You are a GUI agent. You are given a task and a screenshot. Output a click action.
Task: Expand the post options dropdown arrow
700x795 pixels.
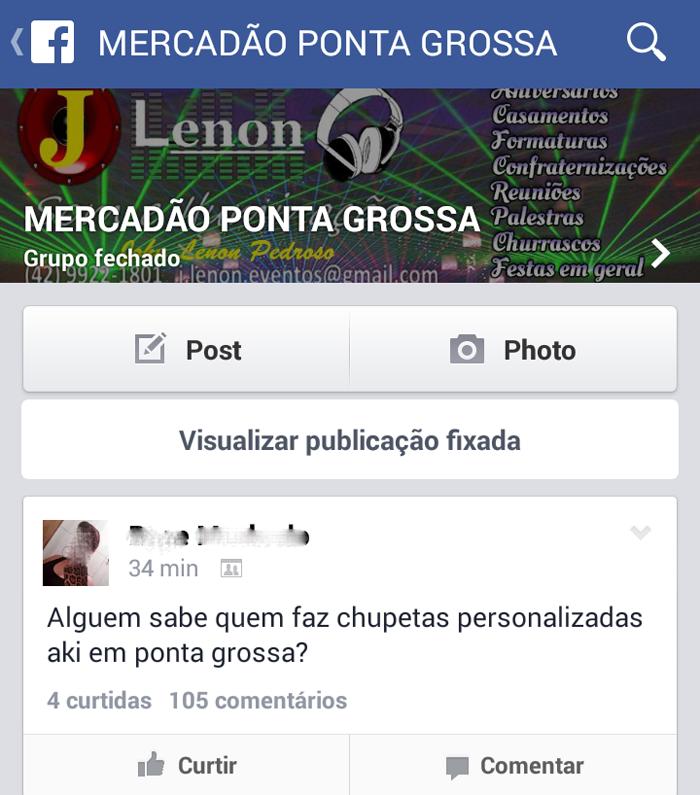641,534
